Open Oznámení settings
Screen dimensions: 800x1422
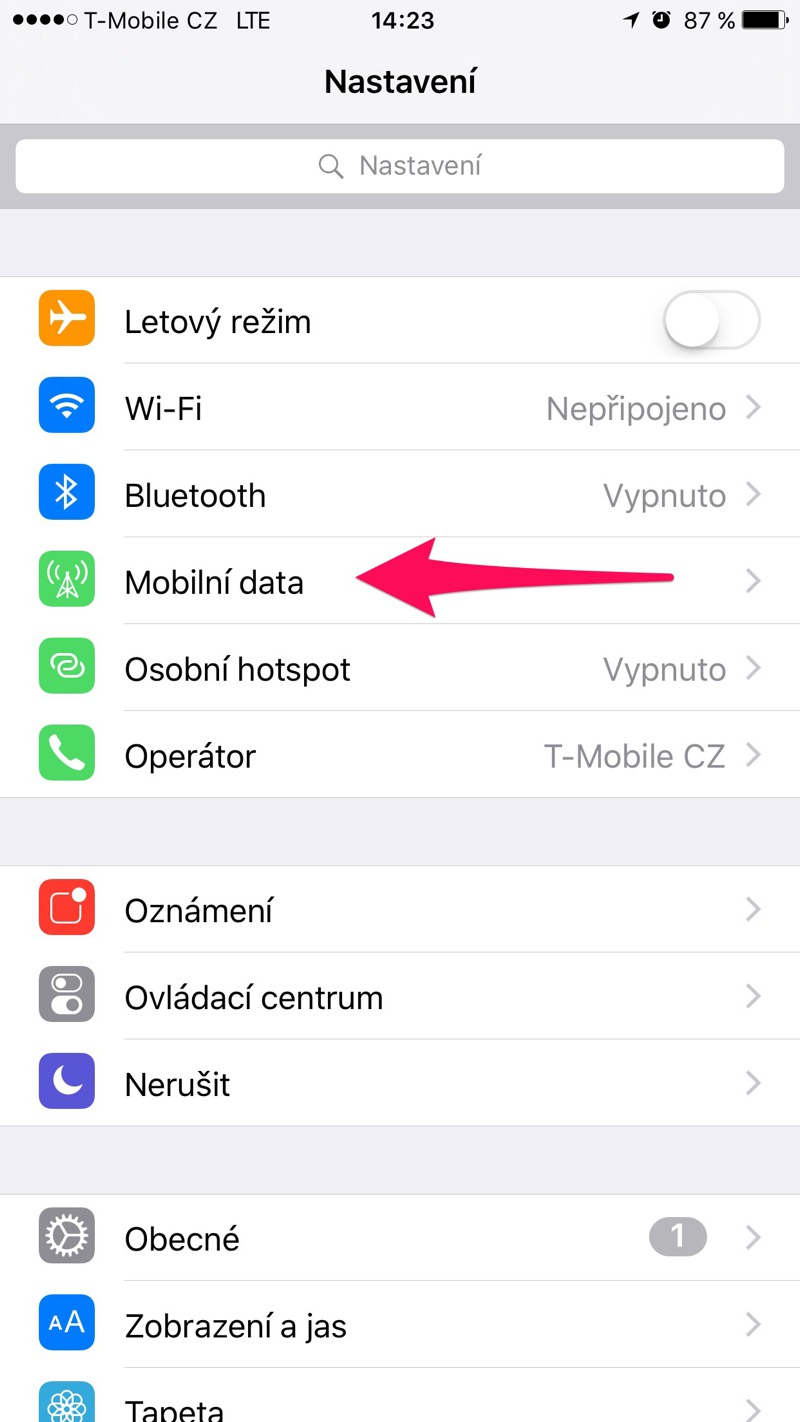[400, 910]
